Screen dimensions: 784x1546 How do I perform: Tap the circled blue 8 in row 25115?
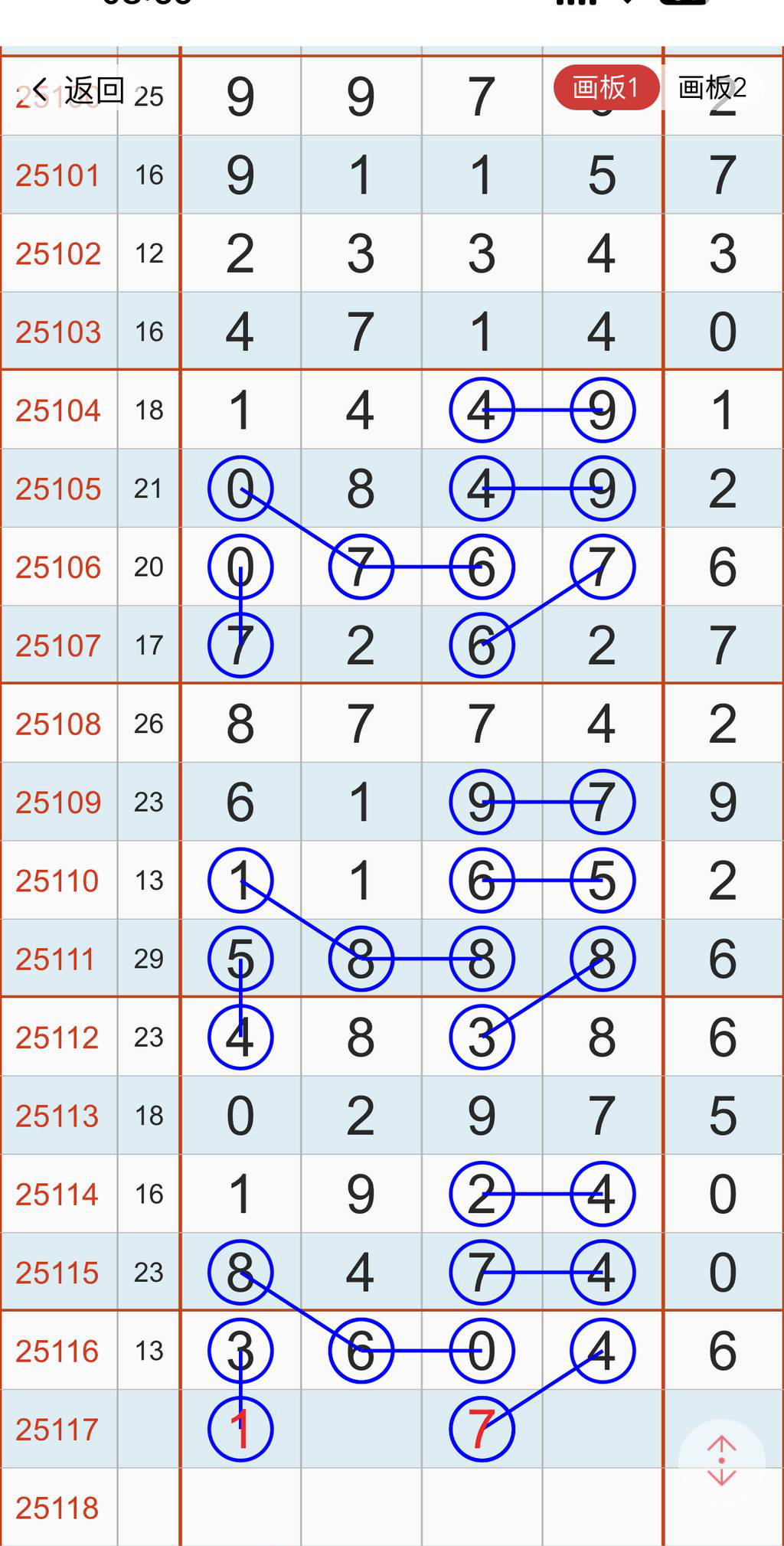click(x=240, y=1272)
